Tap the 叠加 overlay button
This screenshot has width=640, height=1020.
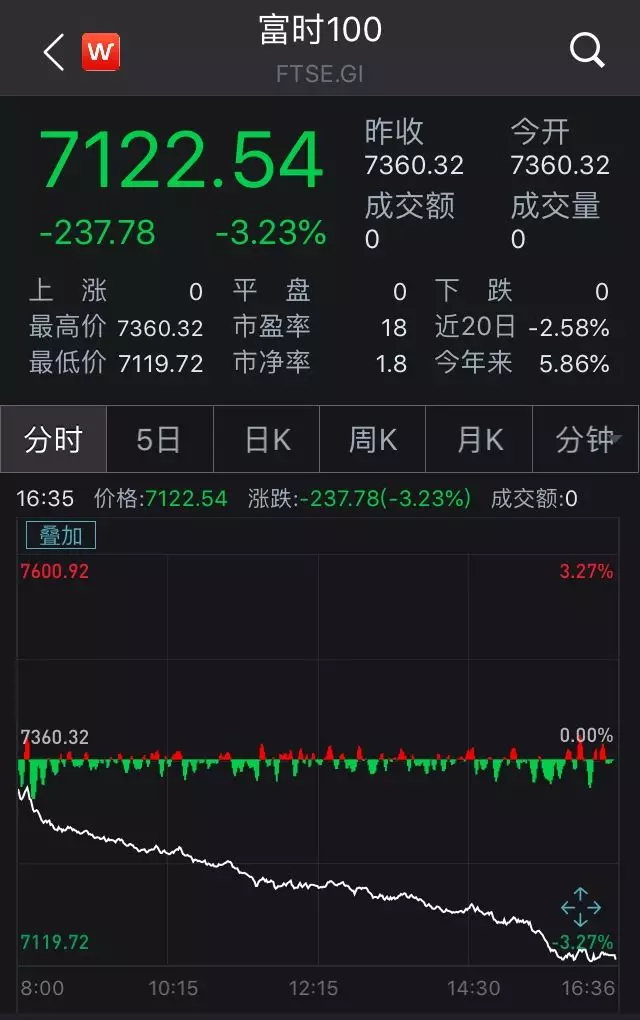[x=61, y=535]
